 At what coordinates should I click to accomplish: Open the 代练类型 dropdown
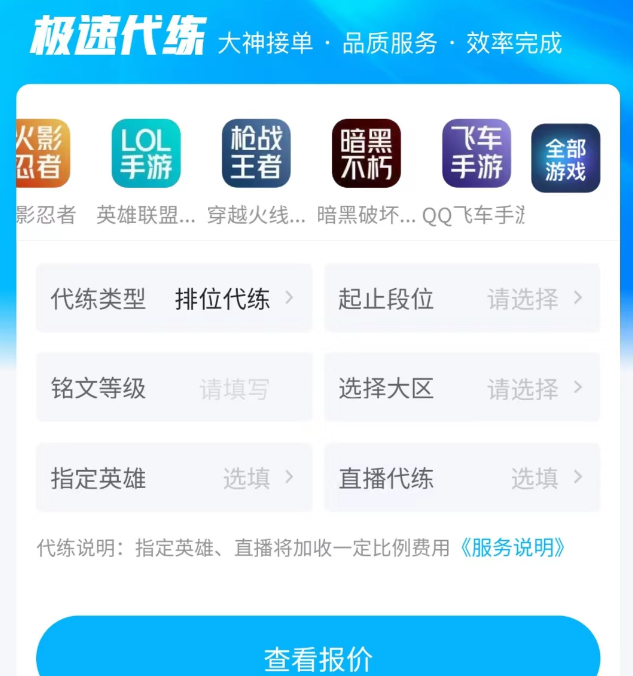click(x=174, y=298)
